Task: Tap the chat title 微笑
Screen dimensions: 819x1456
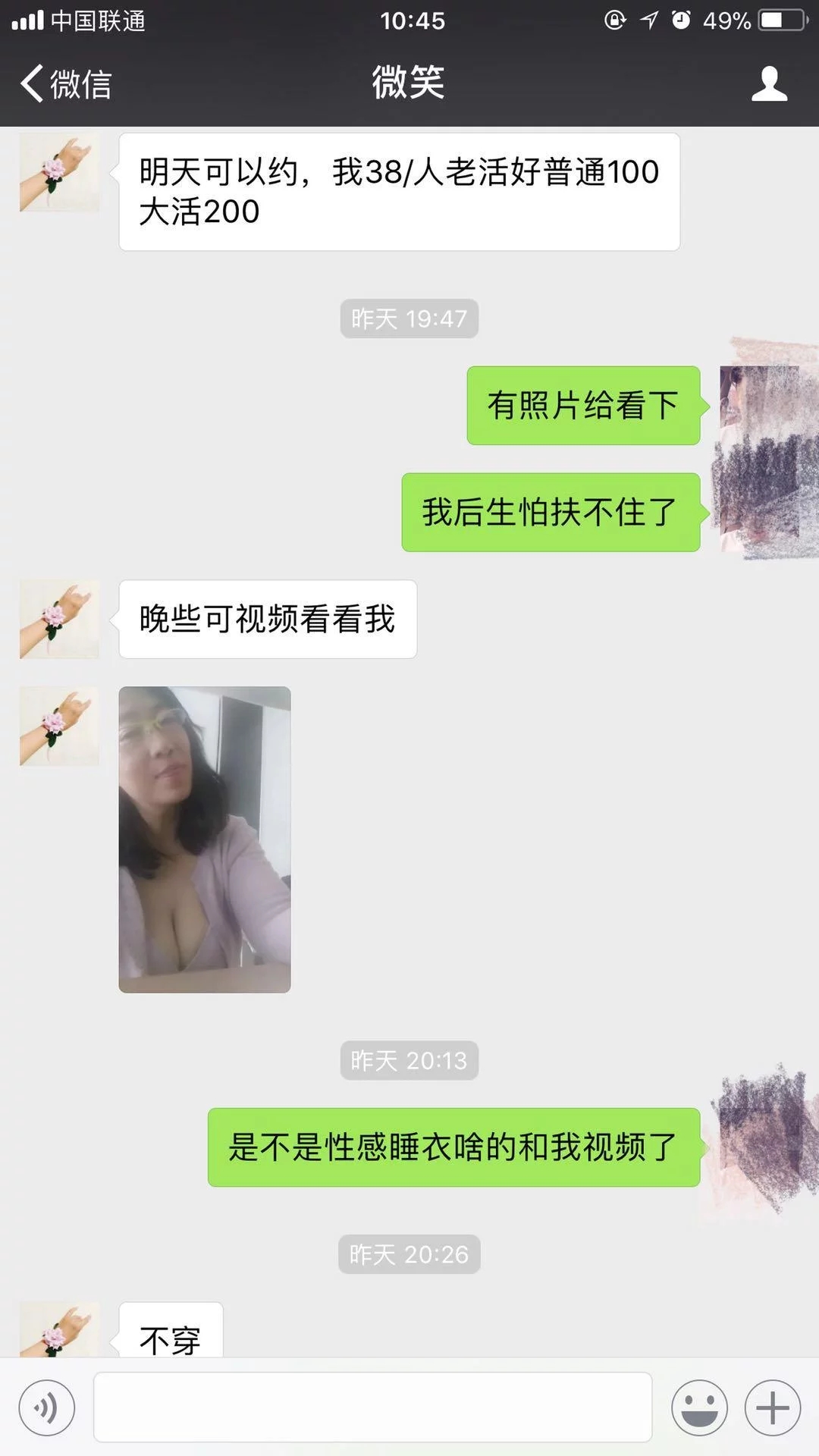Action: [x=409, y=83]
